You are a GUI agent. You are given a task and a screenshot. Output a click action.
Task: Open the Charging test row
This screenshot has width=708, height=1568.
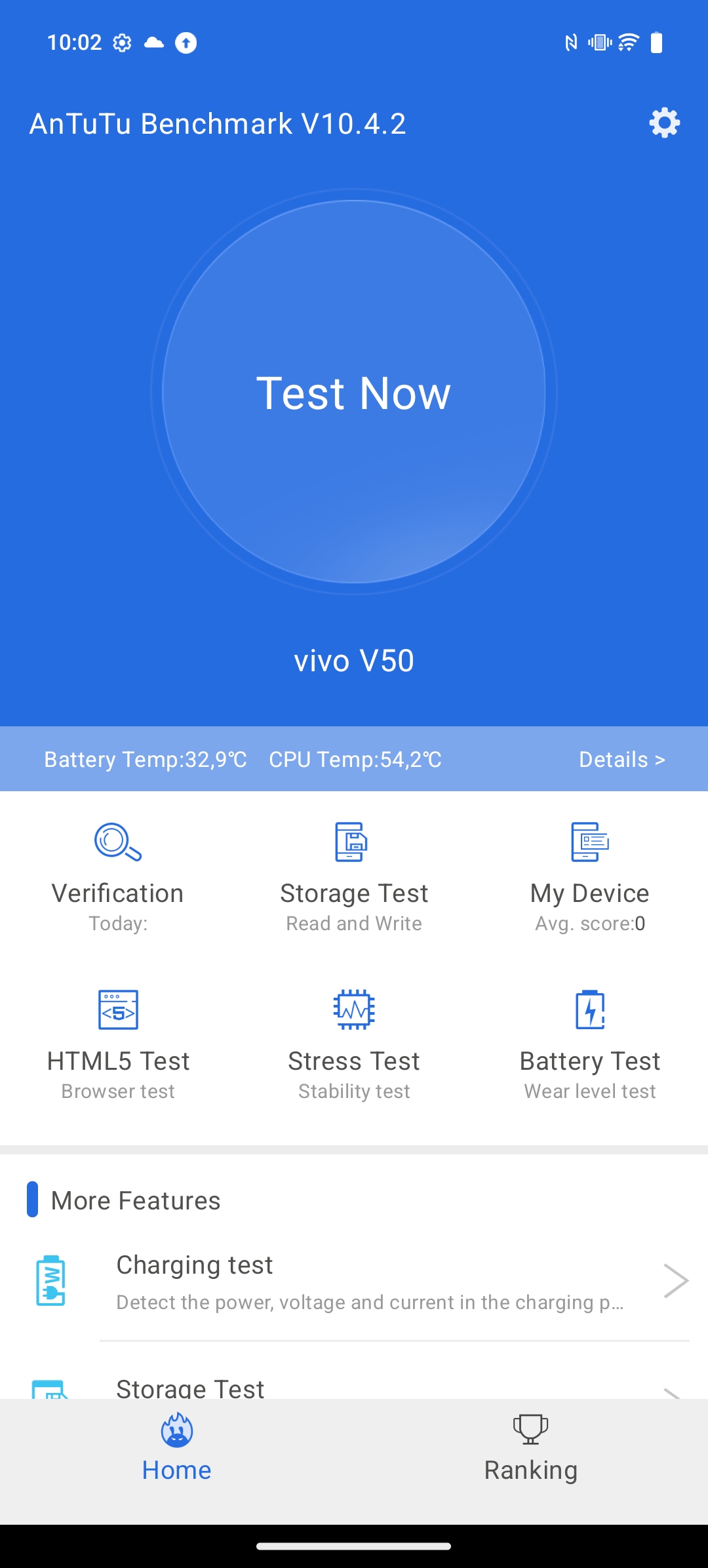click(x=354, y=1282)
